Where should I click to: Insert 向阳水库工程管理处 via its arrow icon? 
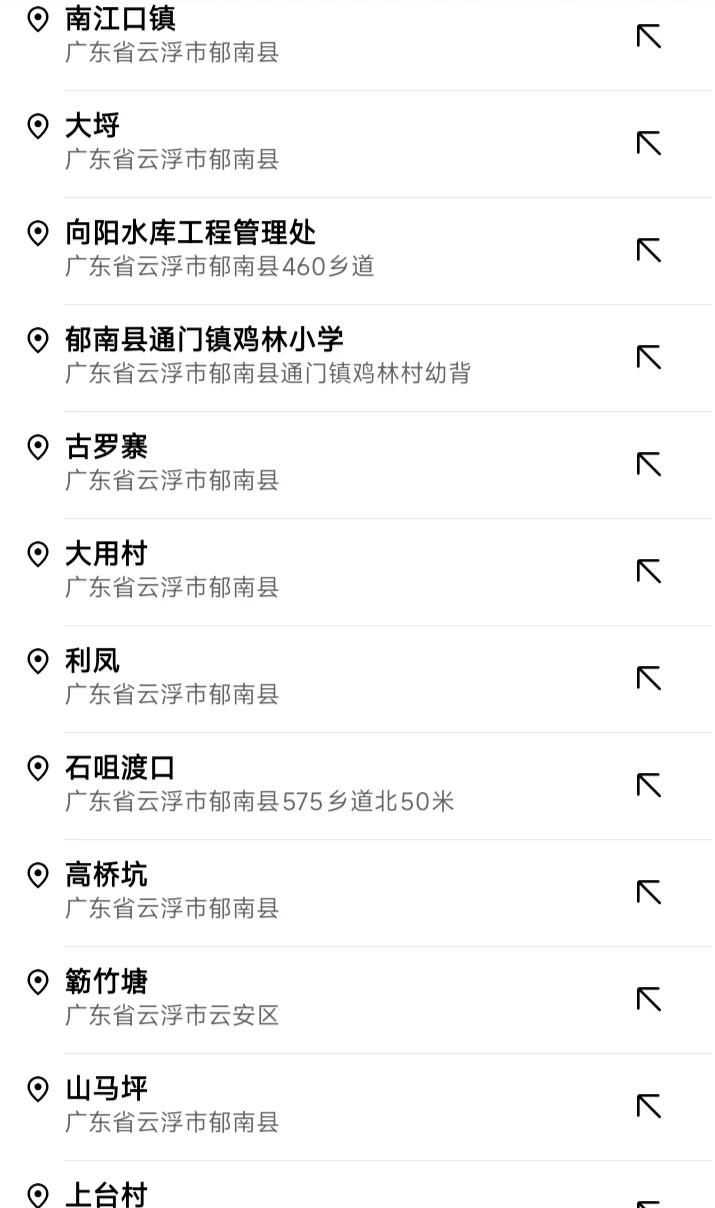649,251
